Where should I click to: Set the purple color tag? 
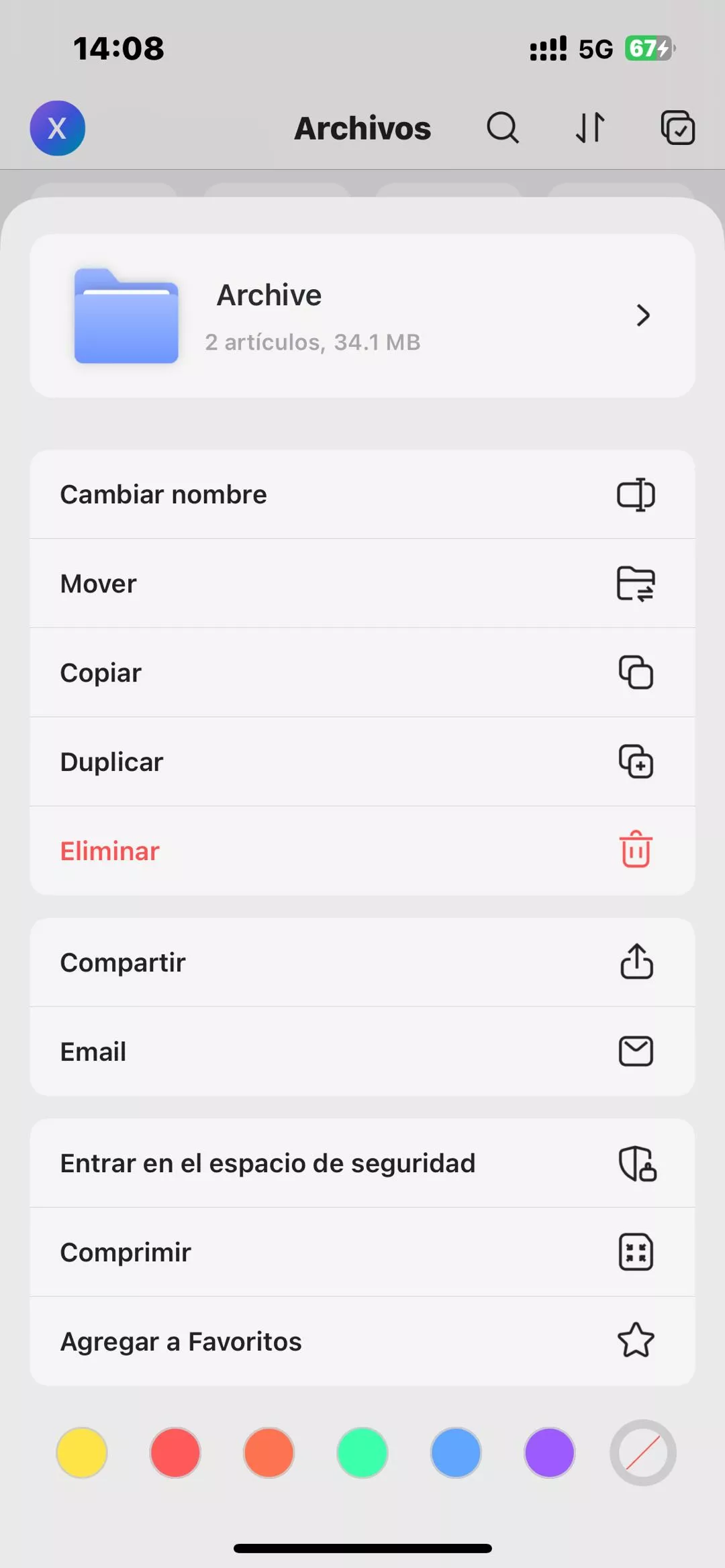(x=549, y=1453)
